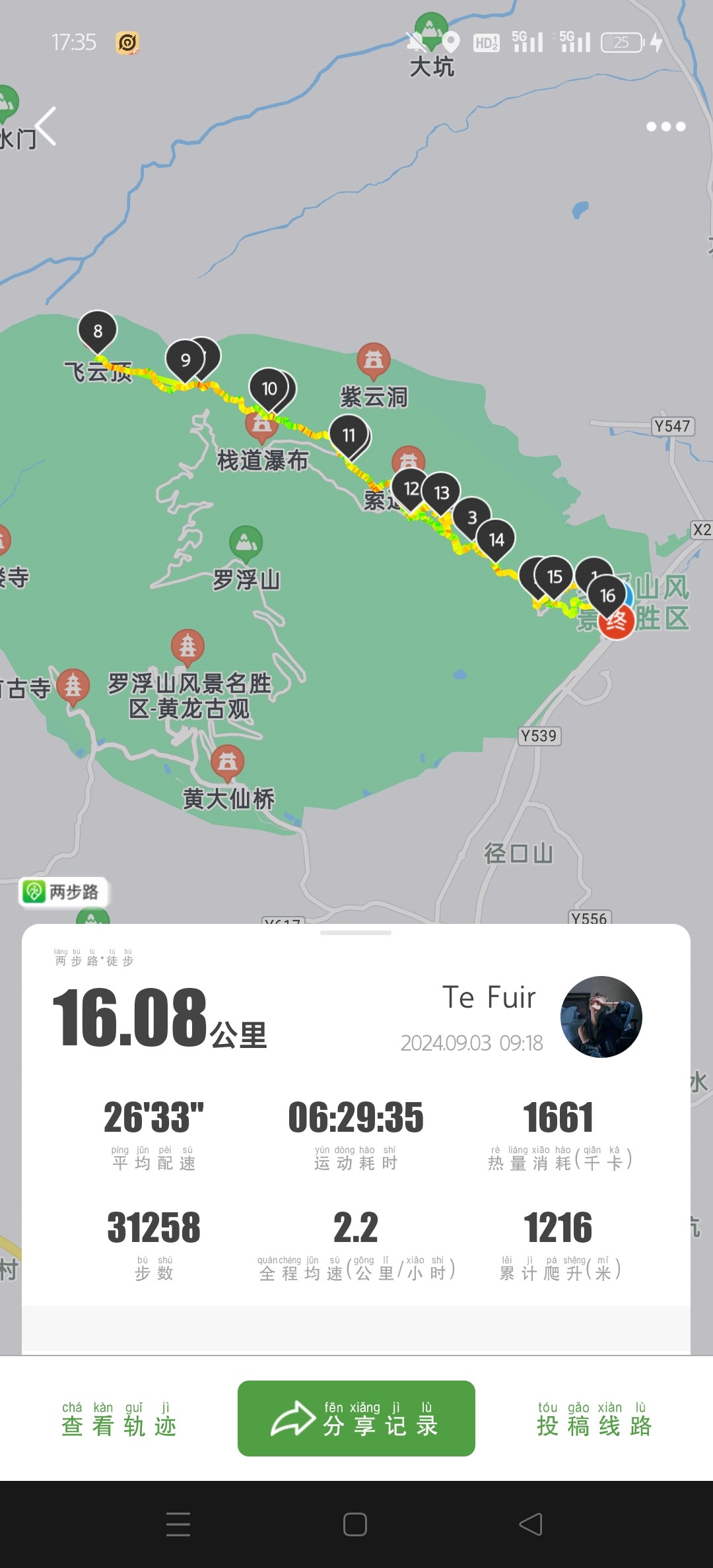Select kilometer marker 14 on the track
The image size is (713, 1568).
[496, 540]
